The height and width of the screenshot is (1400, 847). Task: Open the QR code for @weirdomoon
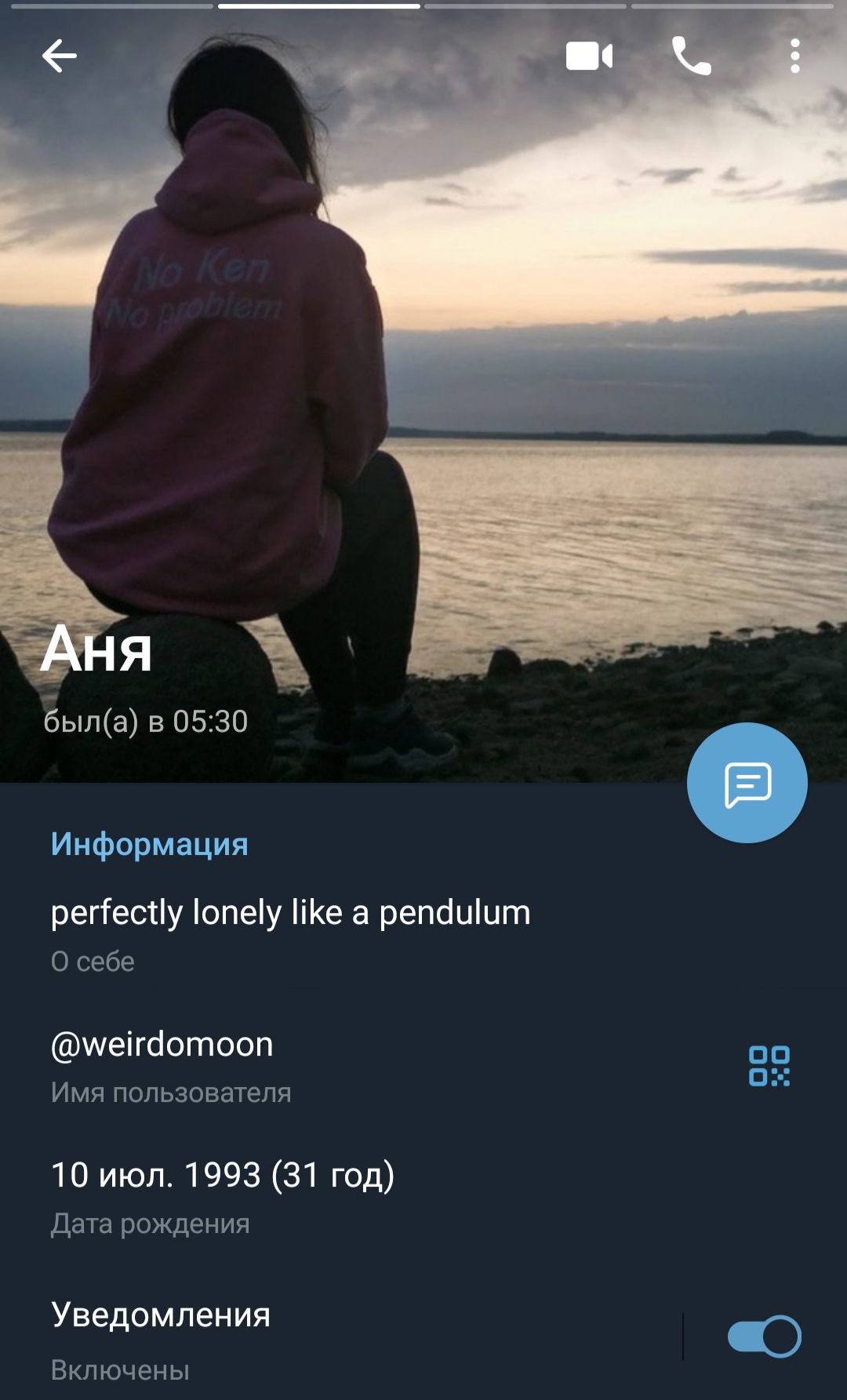pyautogui.click(x=769, y=1066)
